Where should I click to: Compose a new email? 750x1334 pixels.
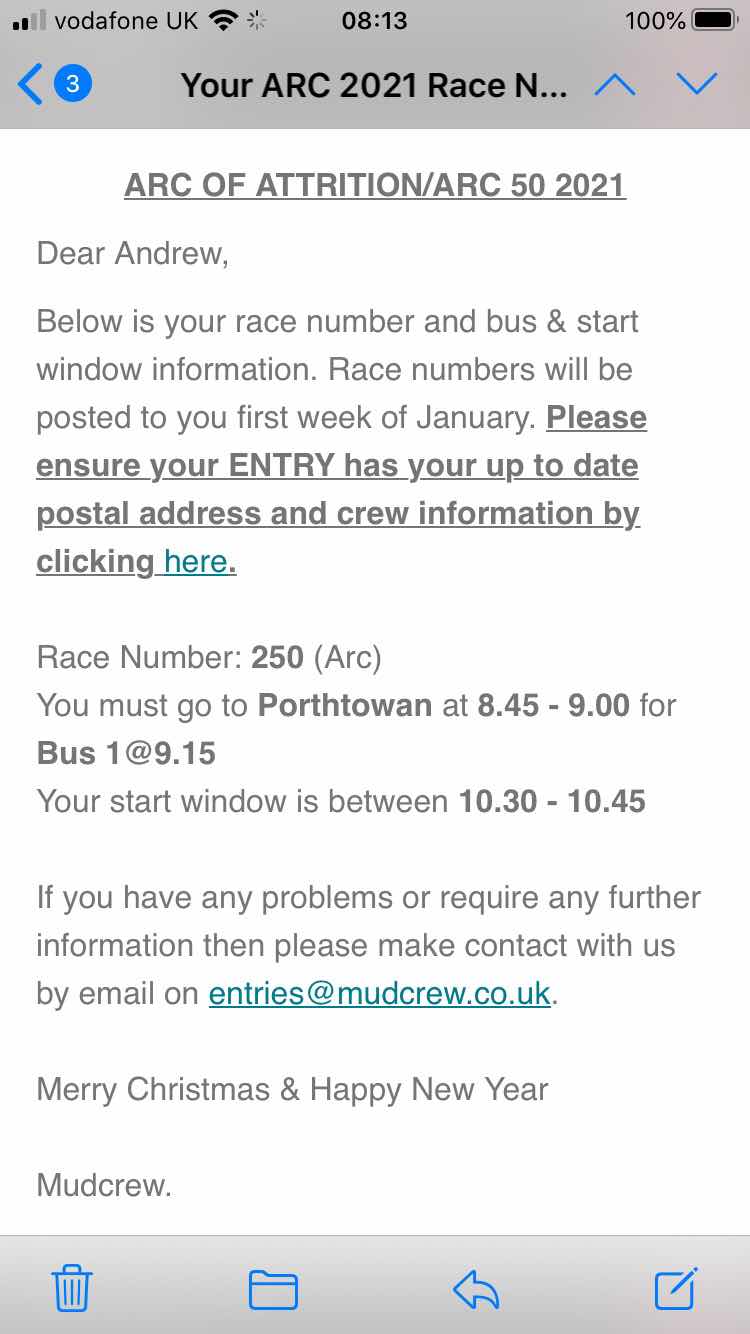(x=676, y=1288)
